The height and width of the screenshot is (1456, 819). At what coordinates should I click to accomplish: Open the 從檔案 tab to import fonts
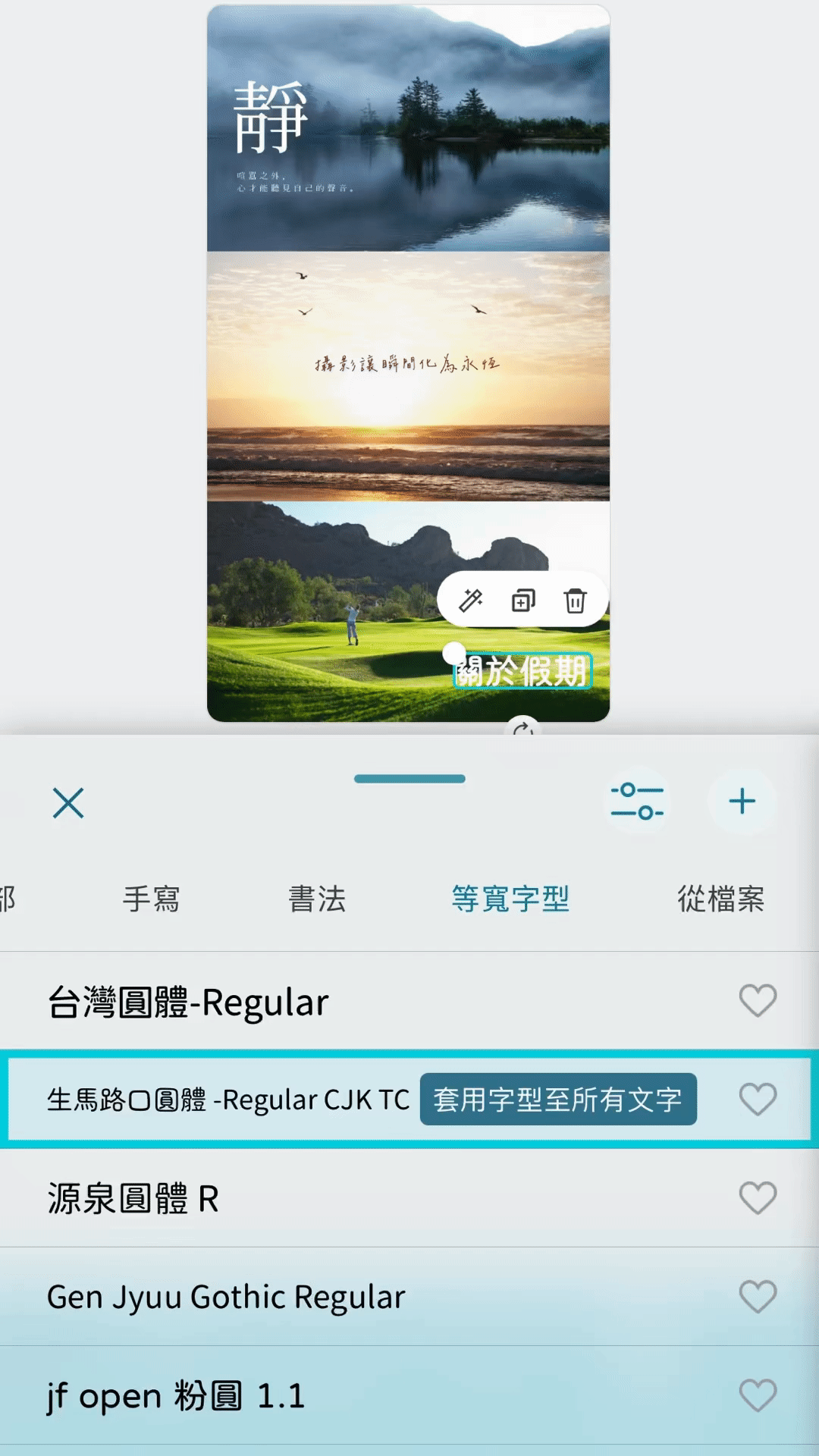[722, 899]
